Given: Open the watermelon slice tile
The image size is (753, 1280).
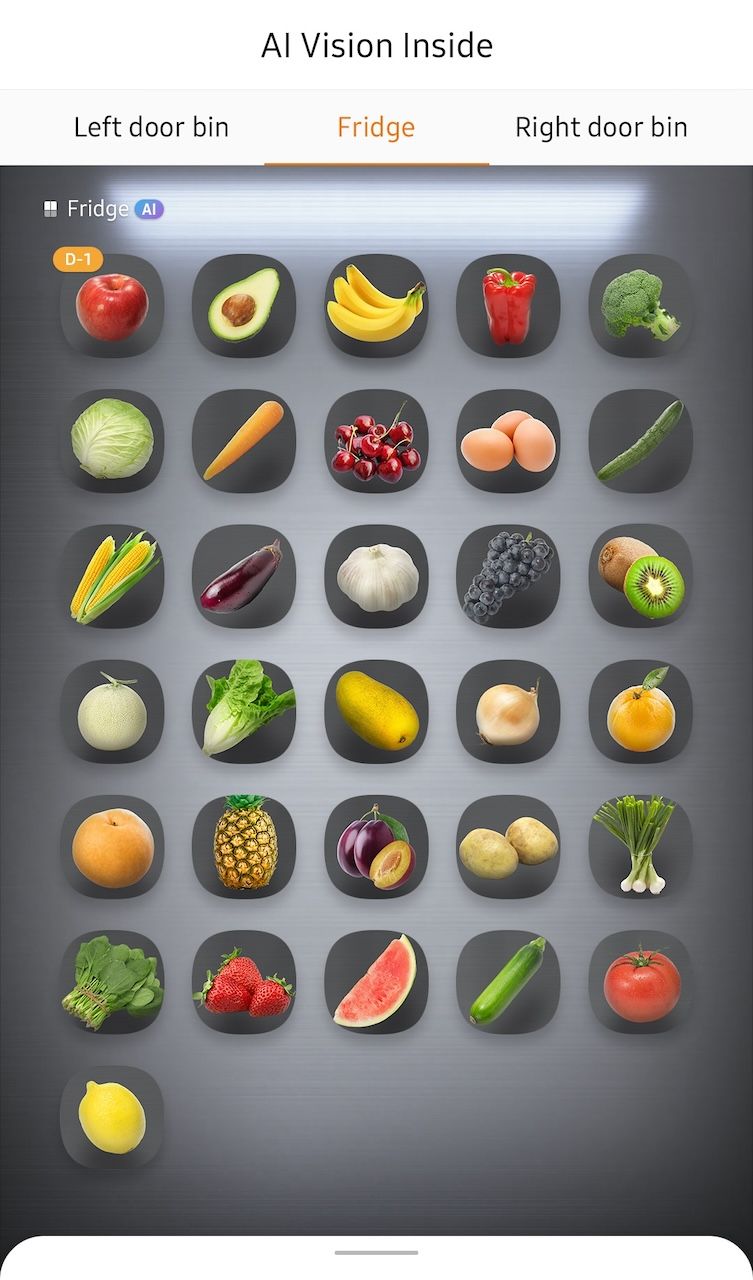Looking at the screenshot, I should pos(376,982).
